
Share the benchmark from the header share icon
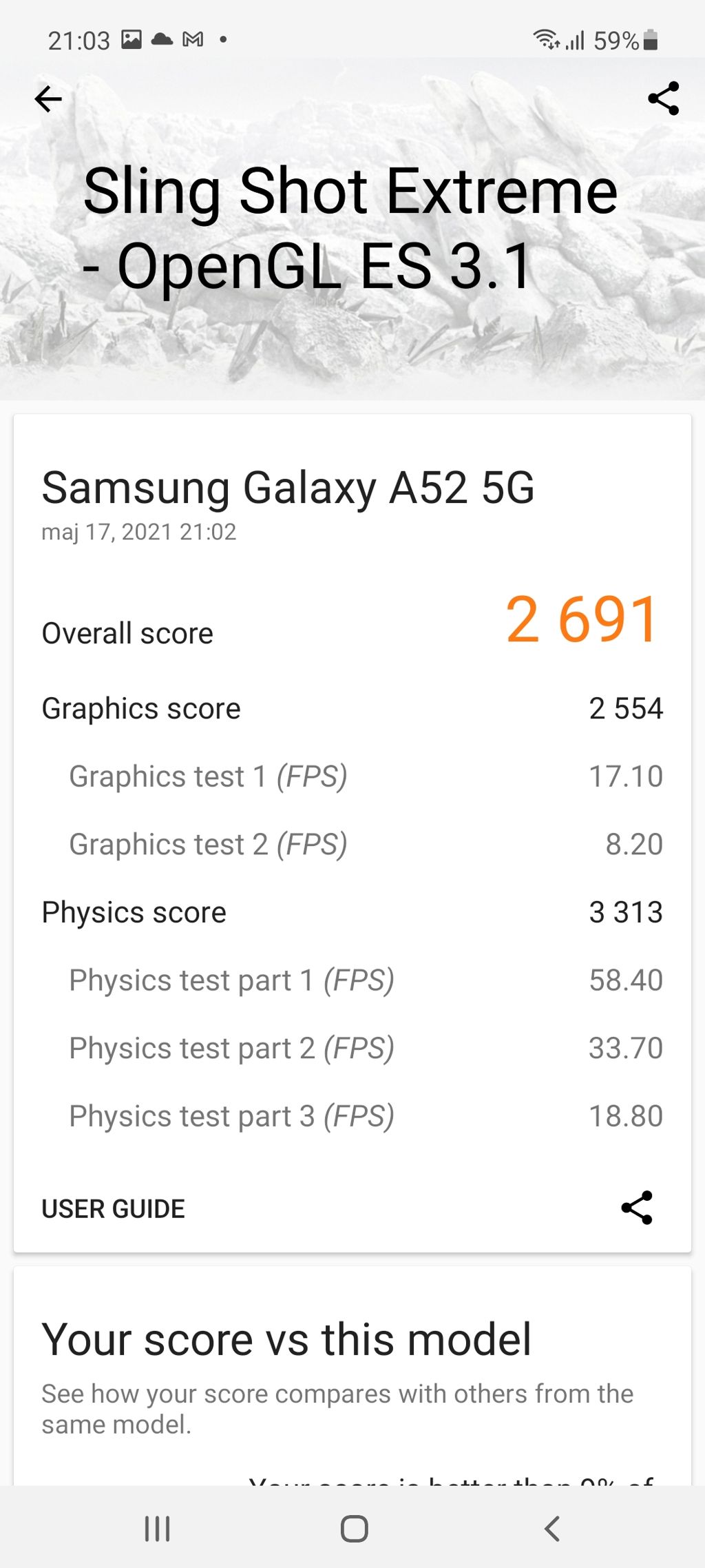pyautogui.click(x=664, y=99)
